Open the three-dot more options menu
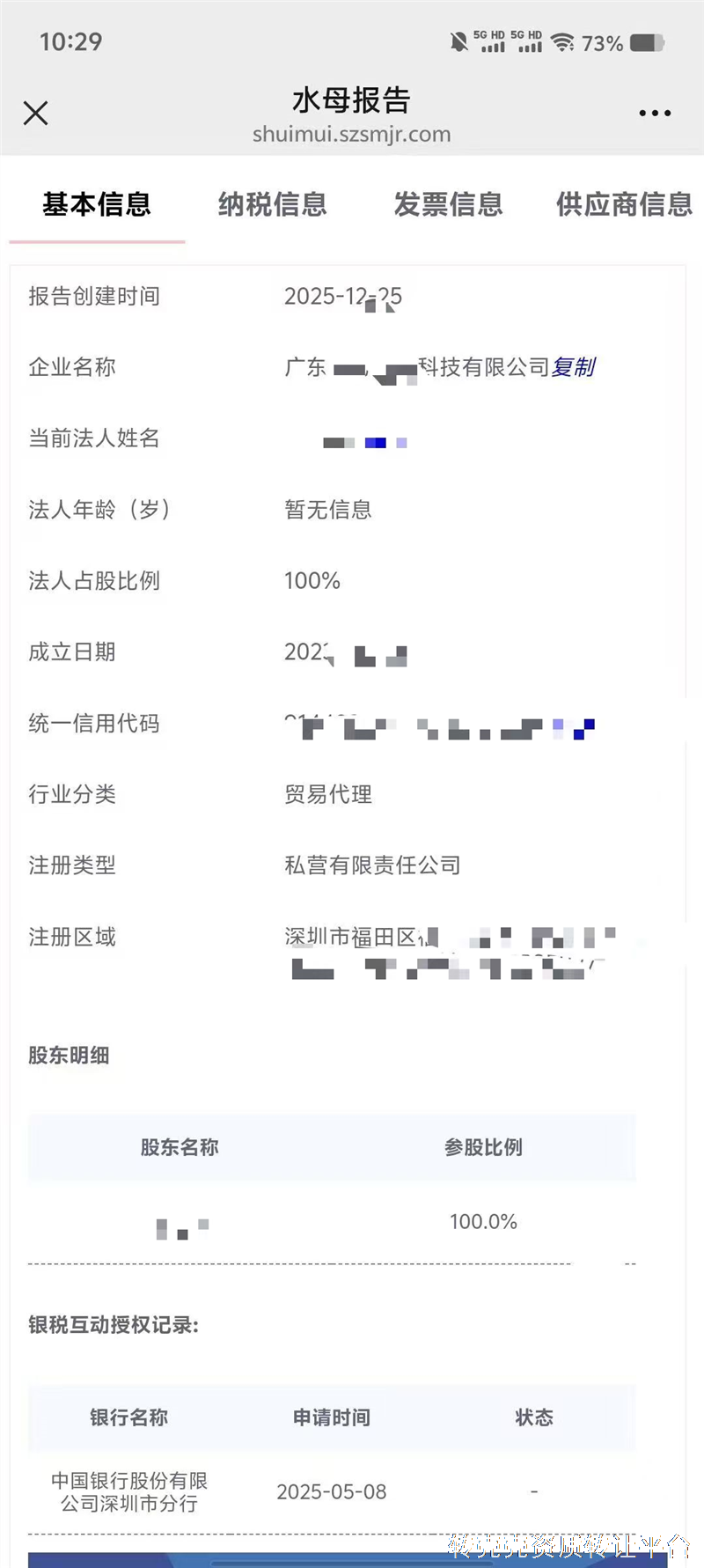Image resolution: width=704 pixels, height=1568 pixels. [655, 114]
